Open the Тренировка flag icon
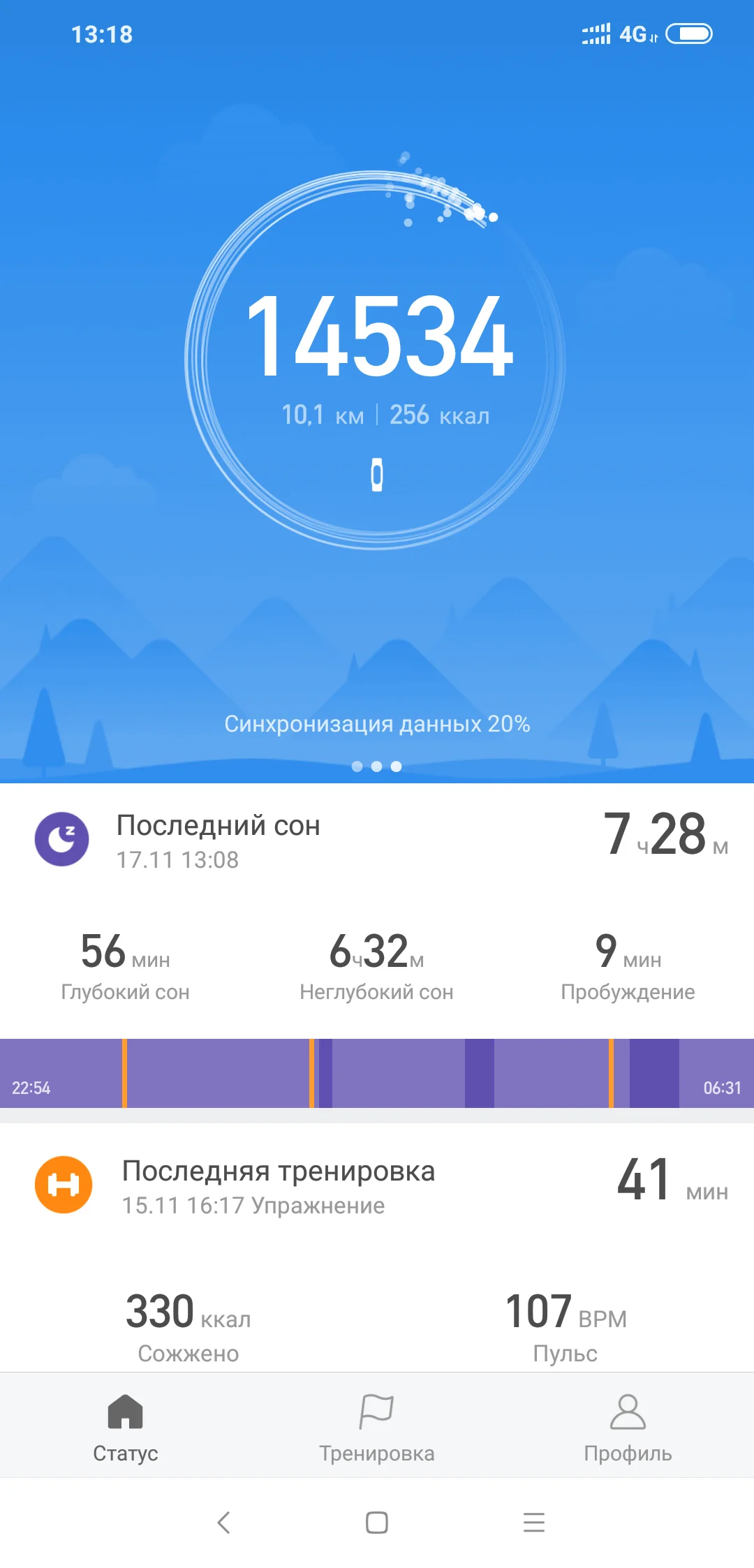 click(377, 1409)
